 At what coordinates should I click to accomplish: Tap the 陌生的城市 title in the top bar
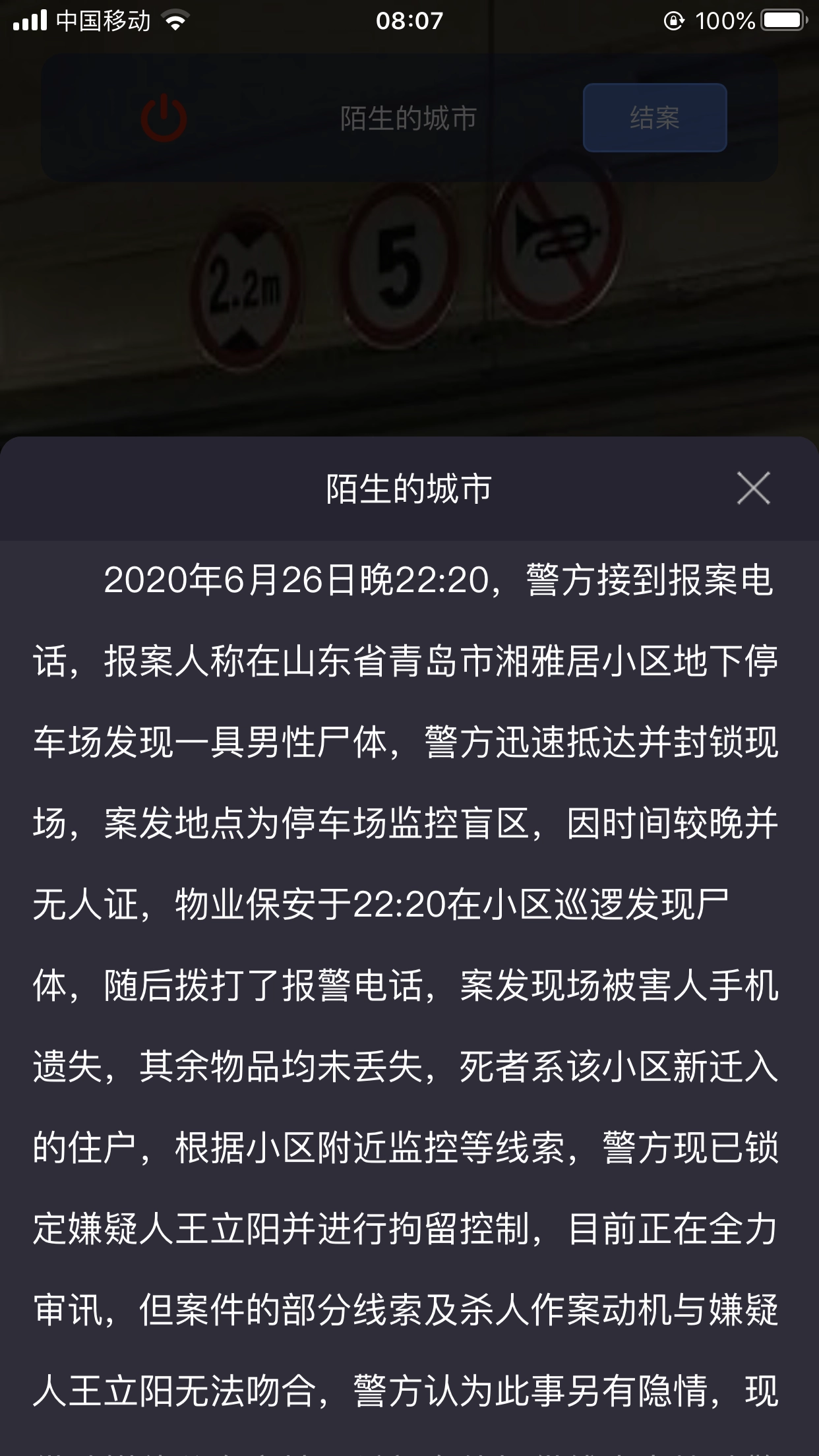(x=409, y=116)
